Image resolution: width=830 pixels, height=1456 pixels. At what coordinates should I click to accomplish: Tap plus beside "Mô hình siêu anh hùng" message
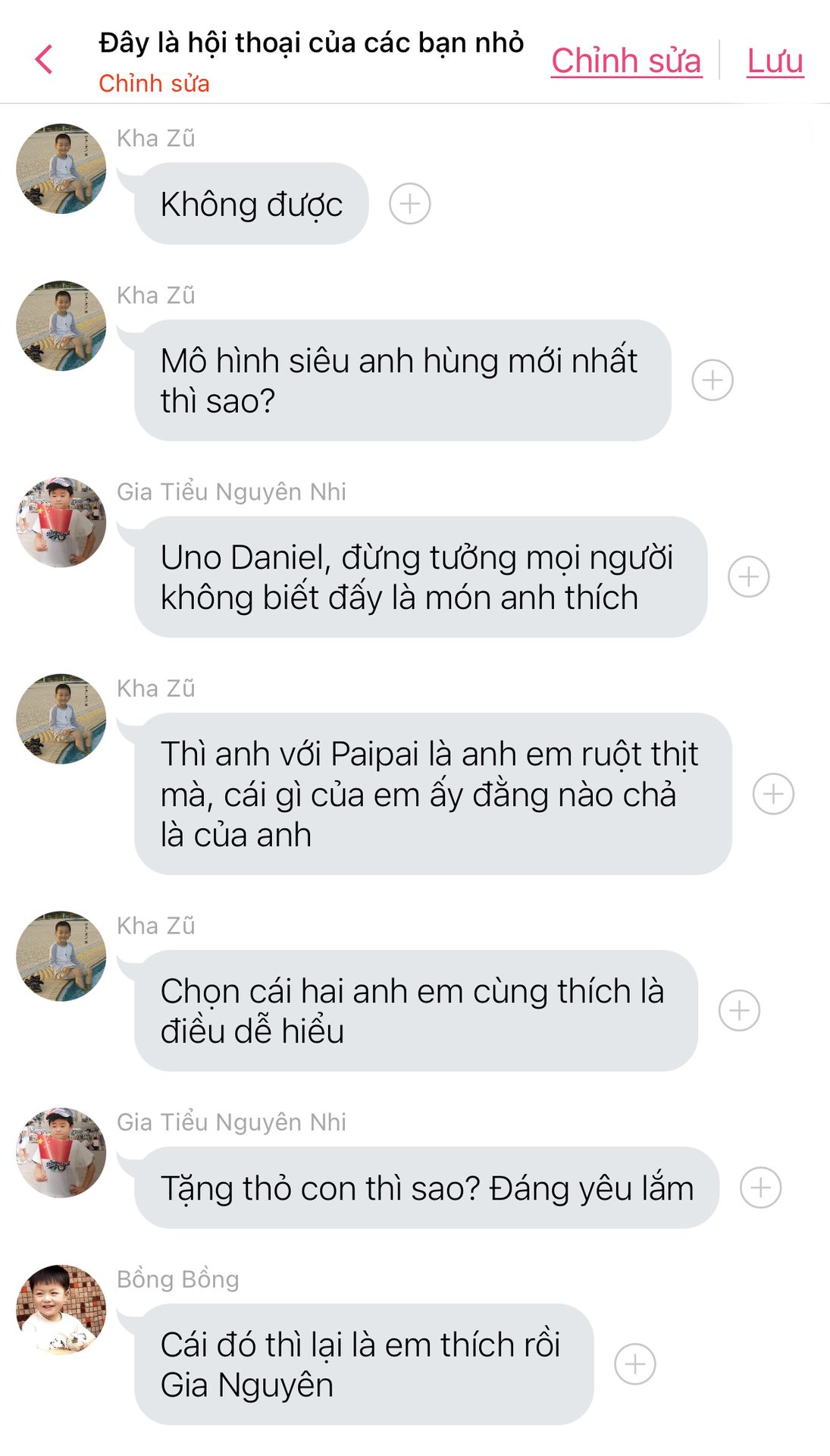713,380
